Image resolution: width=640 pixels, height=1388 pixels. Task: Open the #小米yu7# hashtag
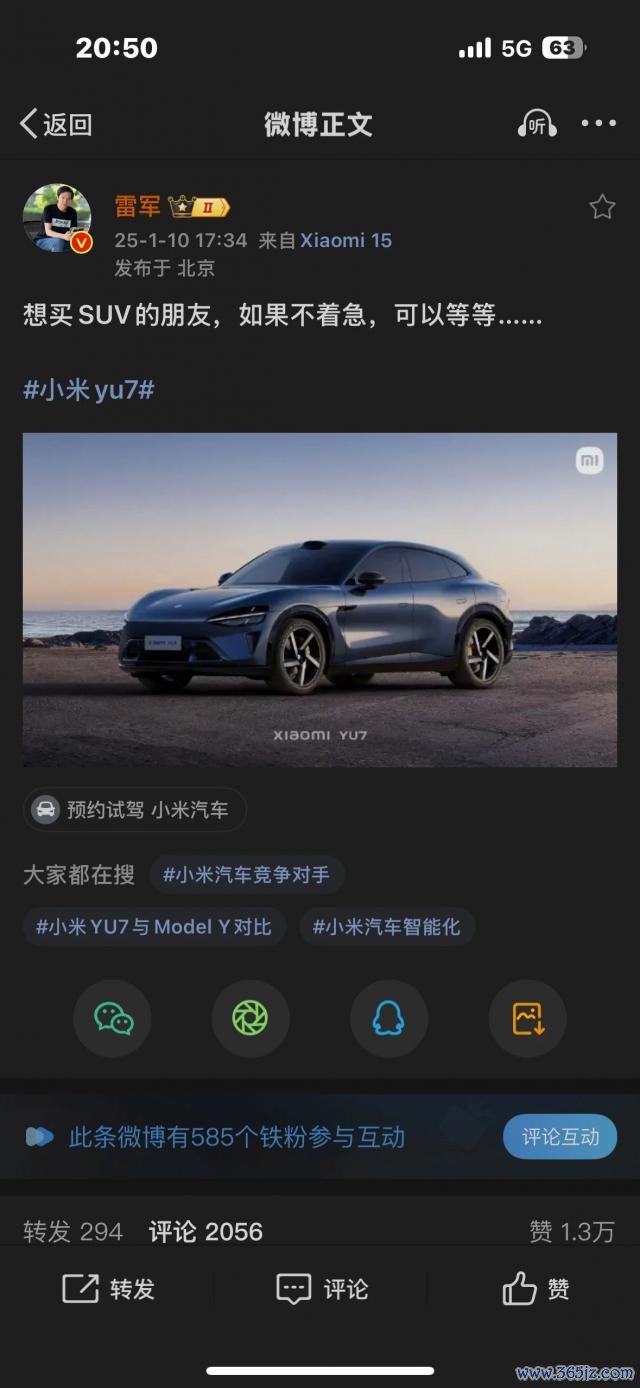click(89, 389)
